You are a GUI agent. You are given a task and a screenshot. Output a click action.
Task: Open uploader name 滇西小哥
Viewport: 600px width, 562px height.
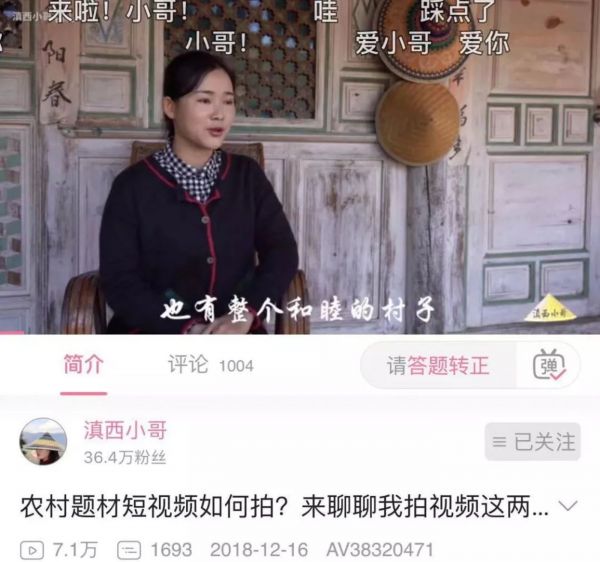pos(125,430)
